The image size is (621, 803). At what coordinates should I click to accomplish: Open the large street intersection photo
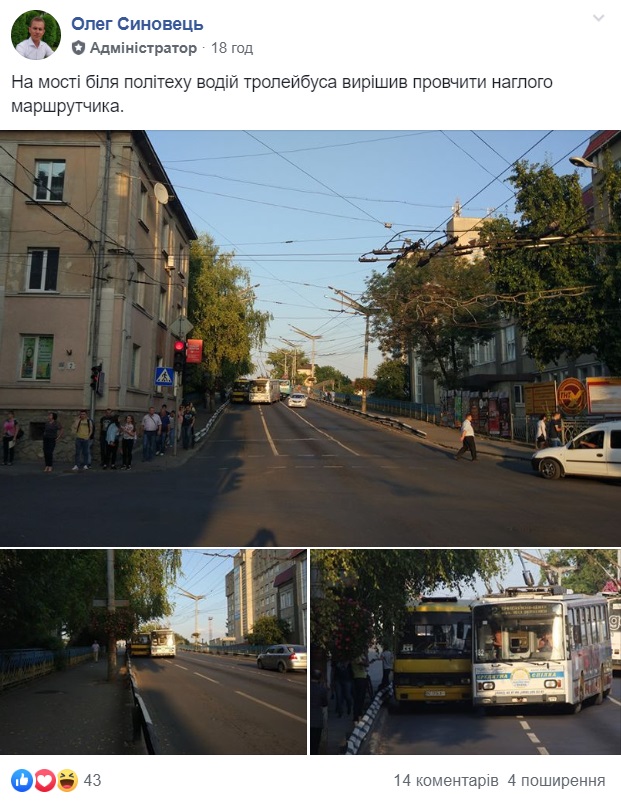click(310, 338)
